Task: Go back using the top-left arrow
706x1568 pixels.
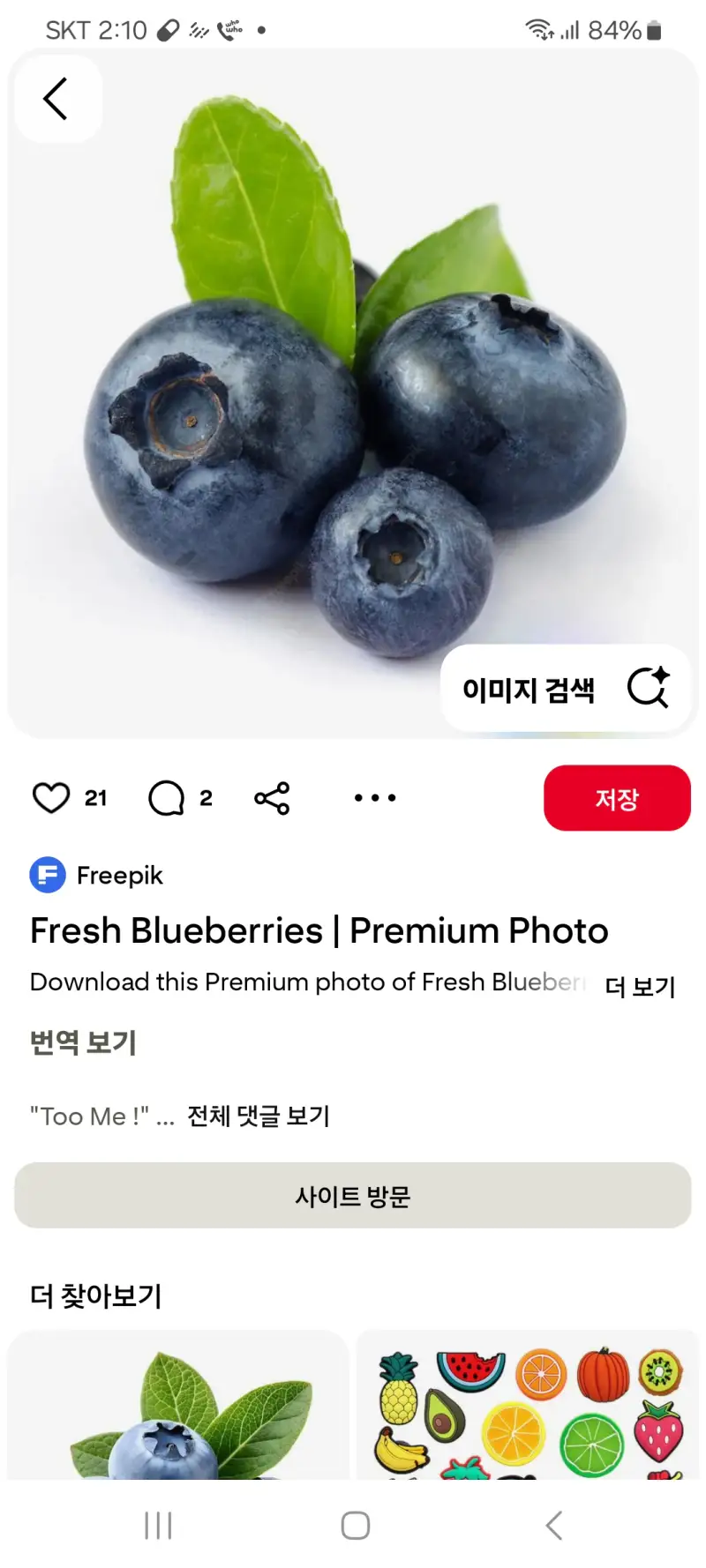Action: pyautogui.click(x=56, y=99)
